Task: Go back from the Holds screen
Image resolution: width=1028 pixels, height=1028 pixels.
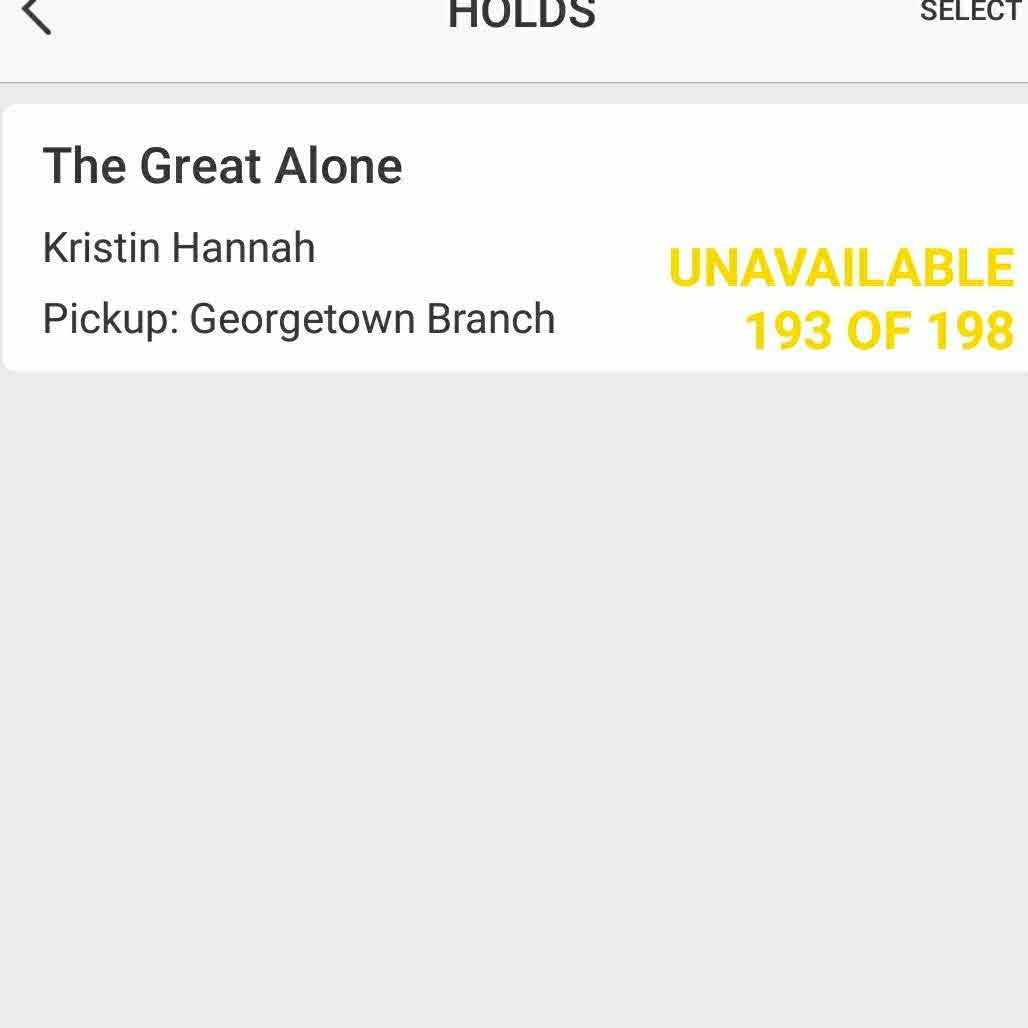Action: [x=36, y=15]
